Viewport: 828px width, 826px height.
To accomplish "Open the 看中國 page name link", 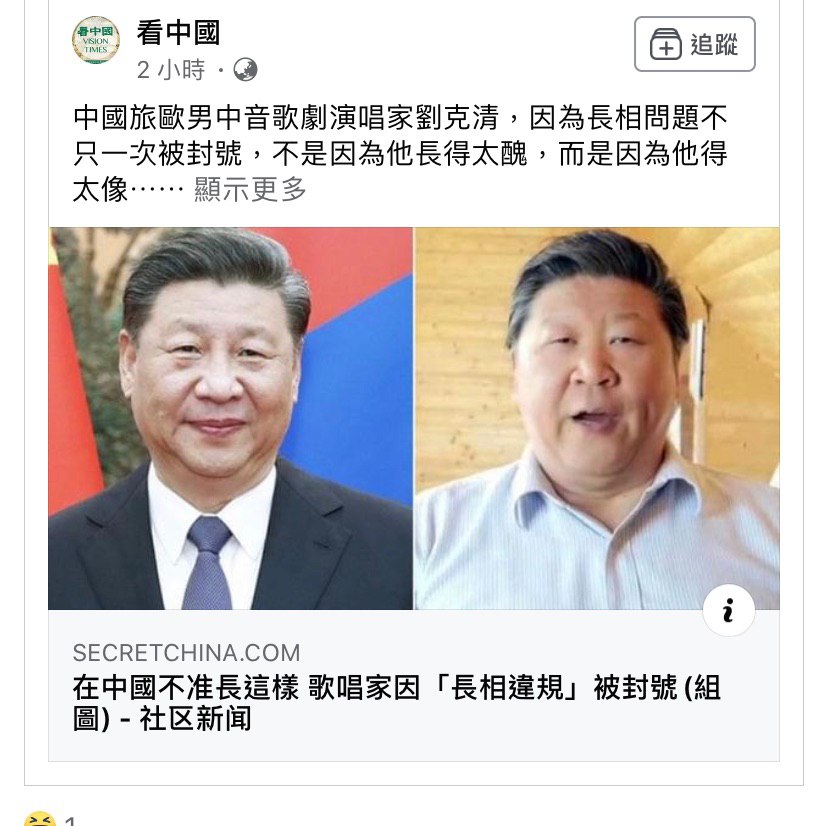I will pyautogui.click(x=178, y=33).
